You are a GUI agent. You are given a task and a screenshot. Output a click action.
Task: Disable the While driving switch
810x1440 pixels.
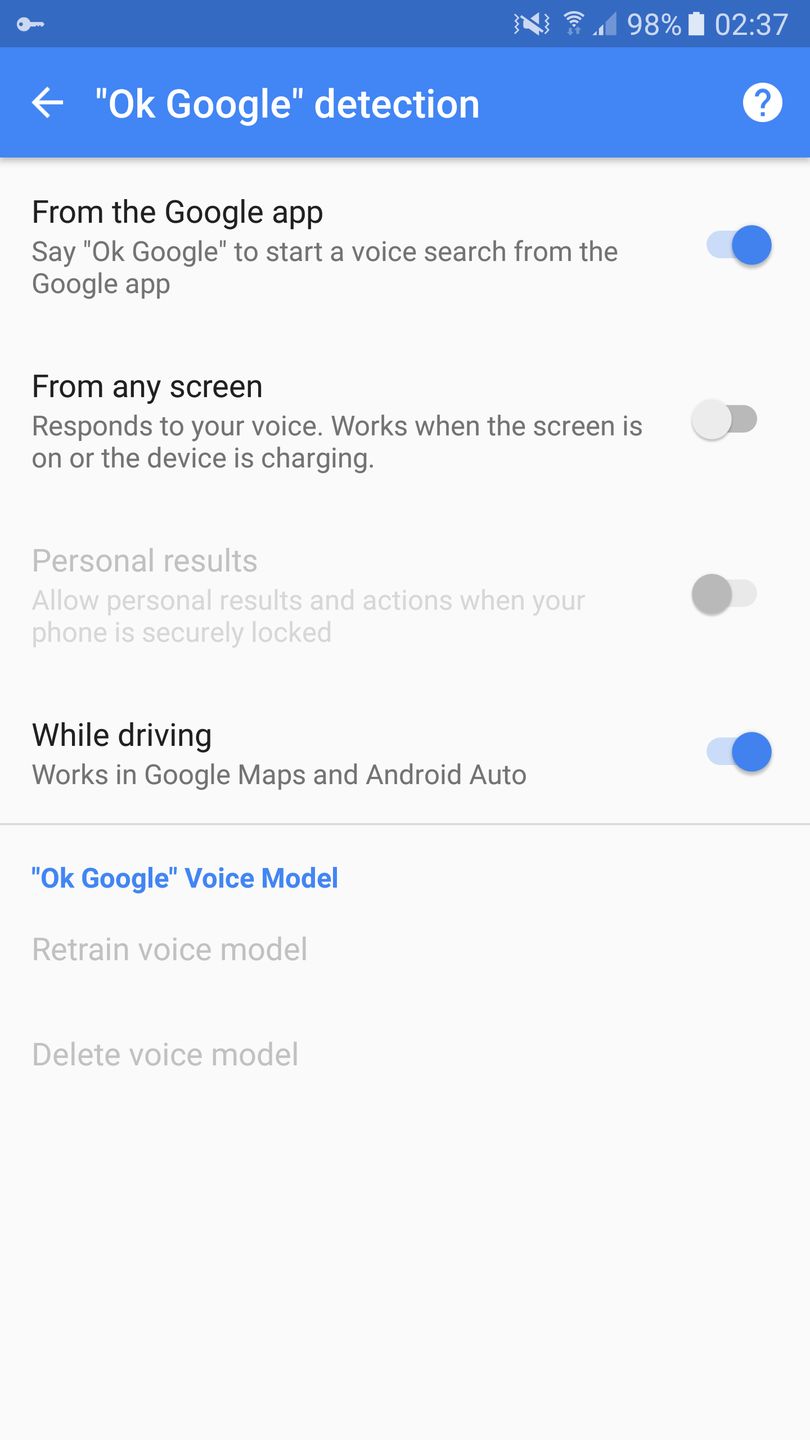[x=739, y=752]
